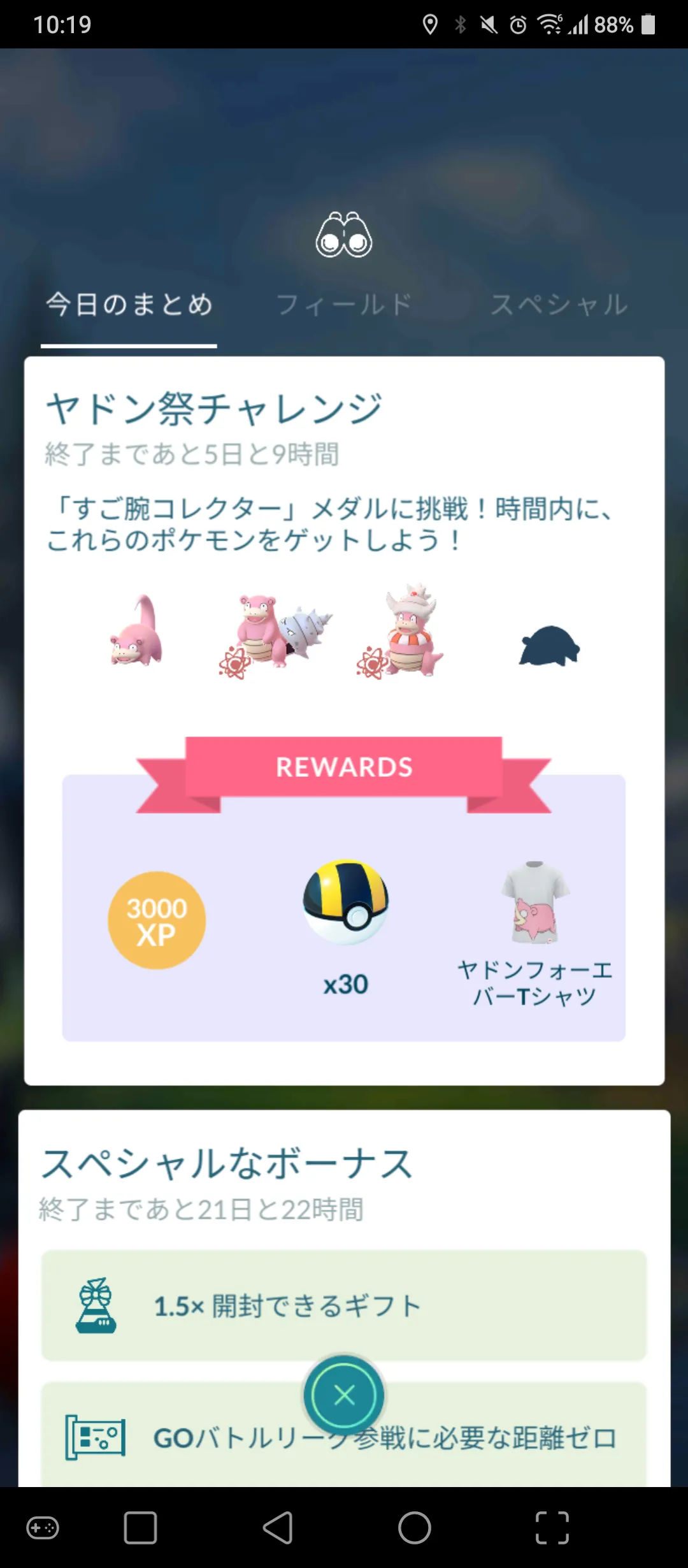Tap the system home button
Screen dimensions: 688x1568
415,1527
